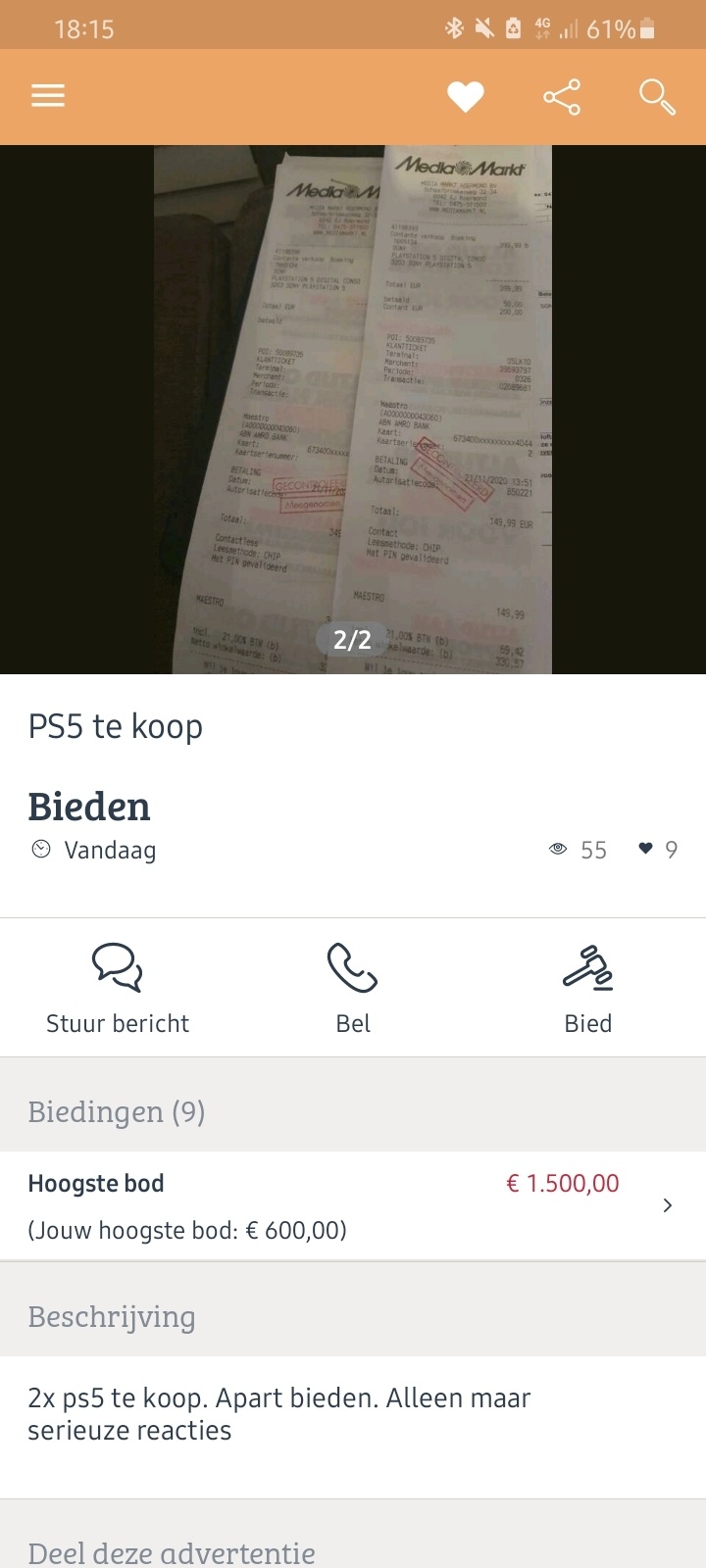This screenshot has width=706, height=1568.
Task: Open the Beschrijving section header
Action: (x=111, y=1317)
